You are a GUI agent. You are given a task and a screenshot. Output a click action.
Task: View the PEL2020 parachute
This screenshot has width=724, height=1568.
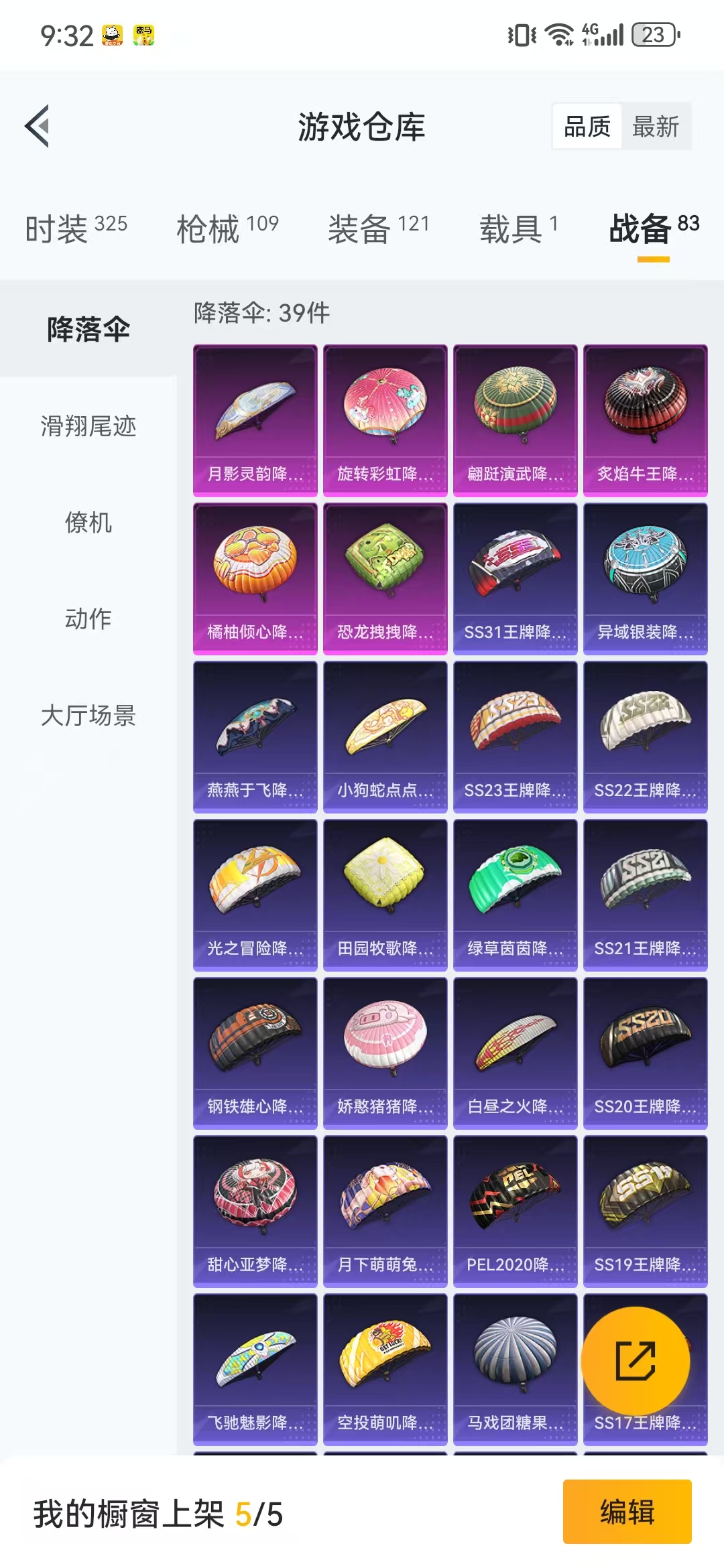(x=516, y=1212)
